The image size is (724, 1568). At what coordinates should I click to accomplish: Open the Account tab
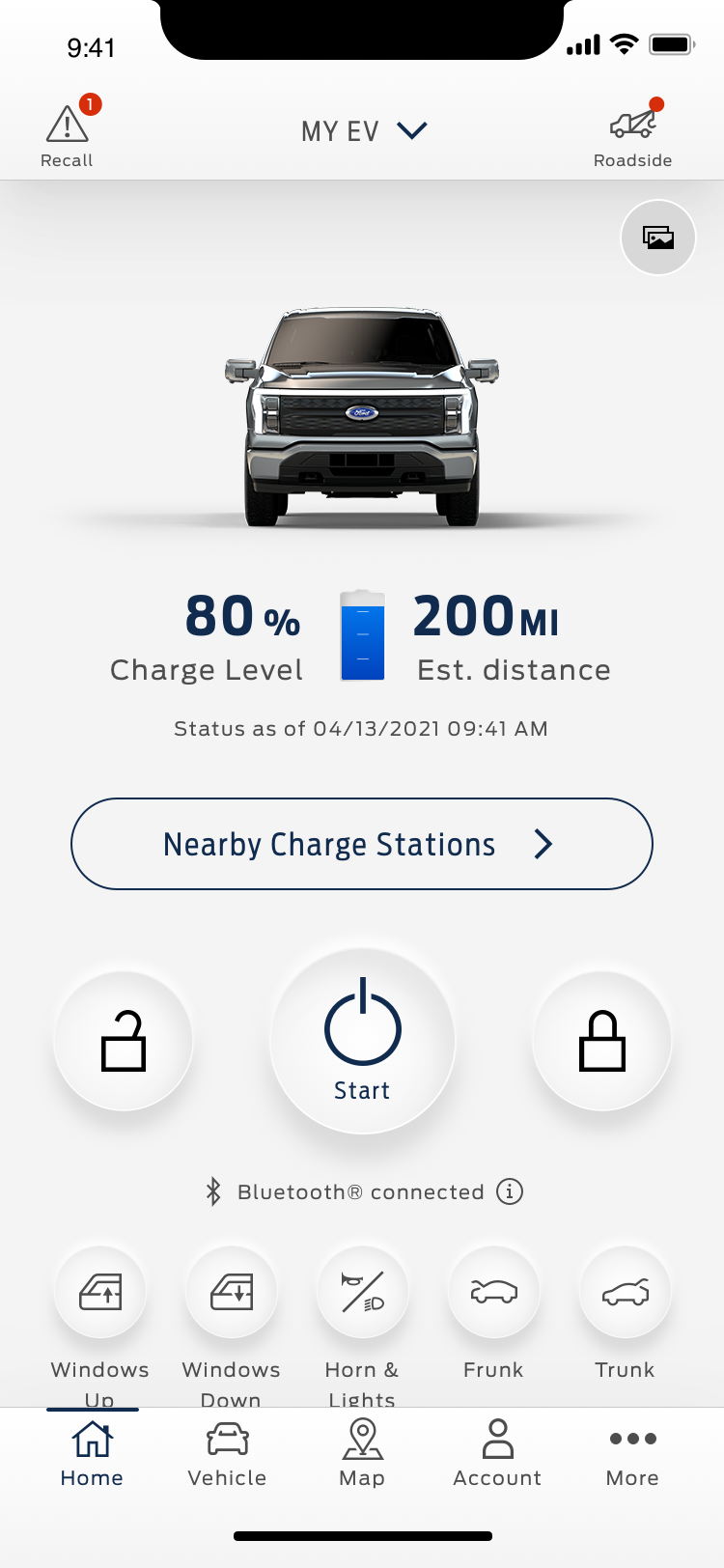tap(497, 1453)
